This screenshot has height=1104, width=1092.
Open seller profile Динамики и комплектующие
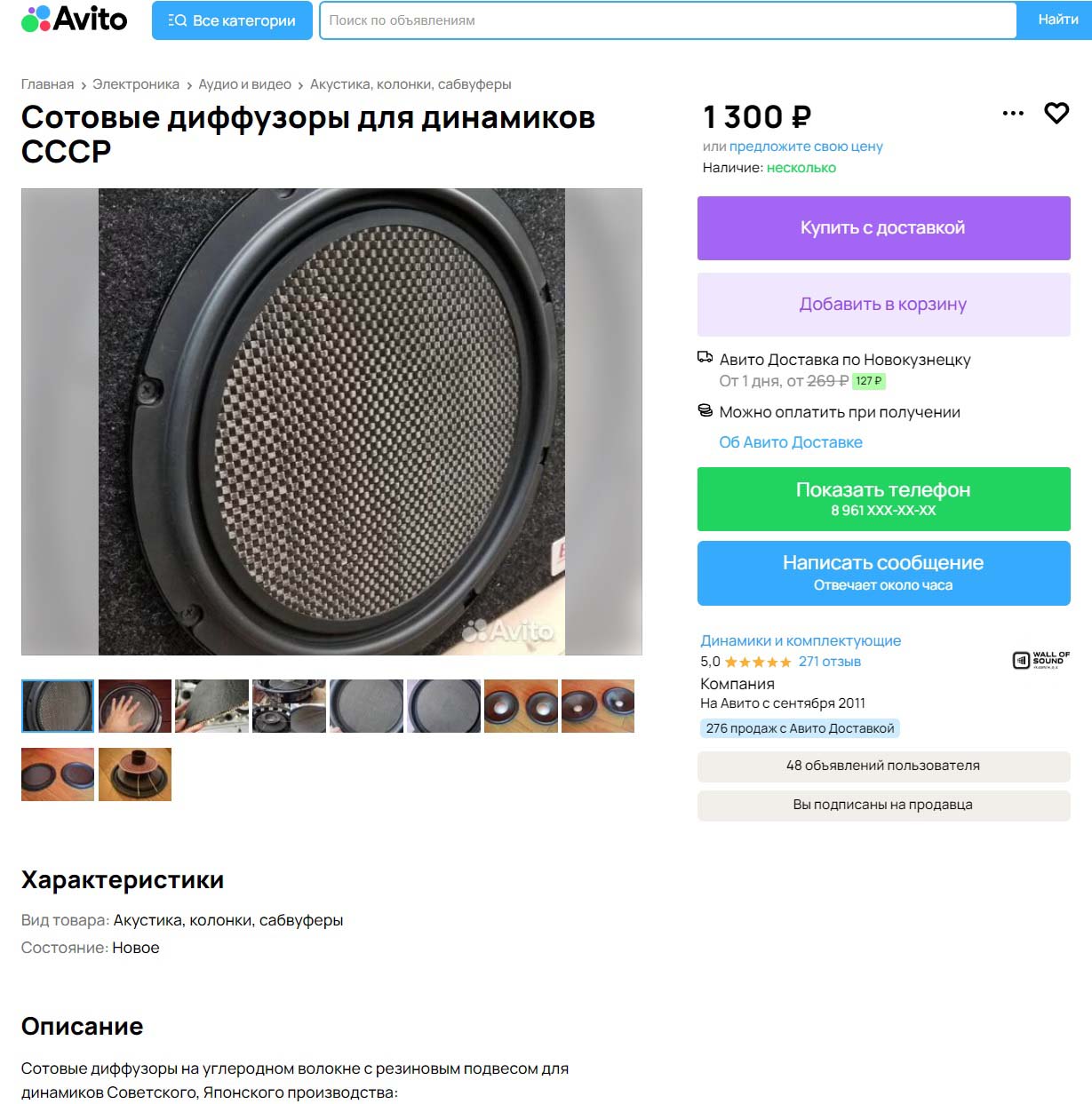tap(800, 640)
